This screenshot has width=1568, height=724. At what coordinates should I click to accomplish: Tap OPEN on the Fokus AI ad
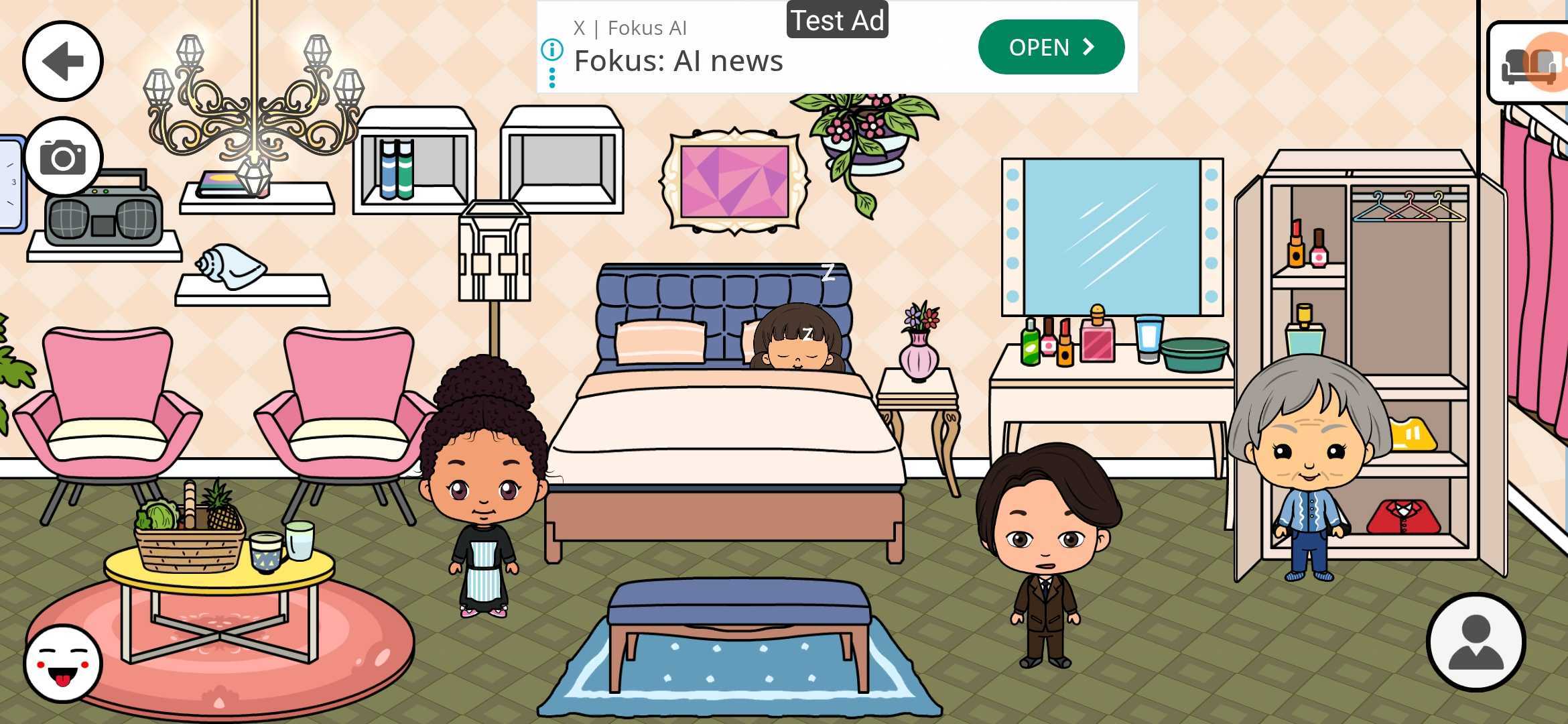(1051, 47)
